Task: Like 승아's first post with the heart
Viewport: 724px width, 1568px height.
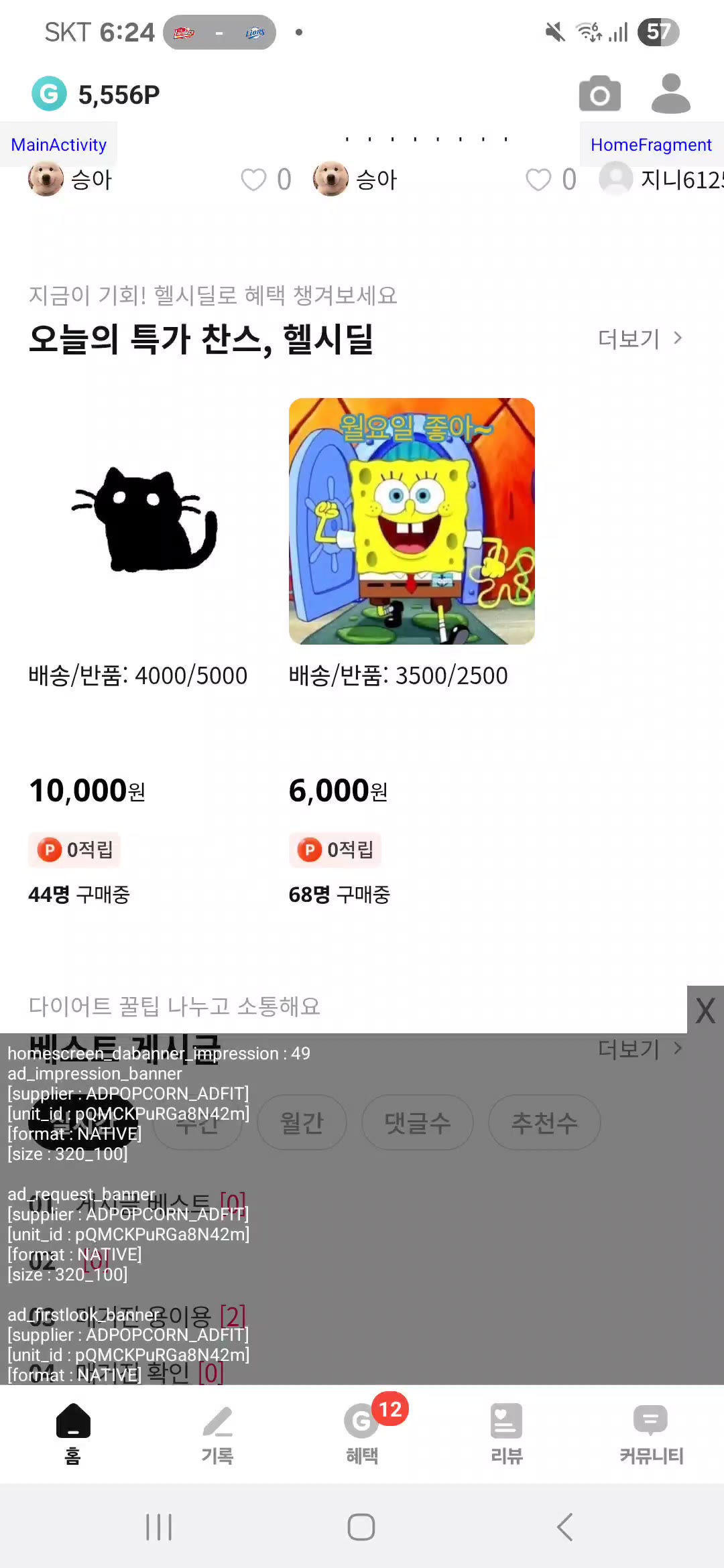Action: pyautogui.click(x=253, y=179)
